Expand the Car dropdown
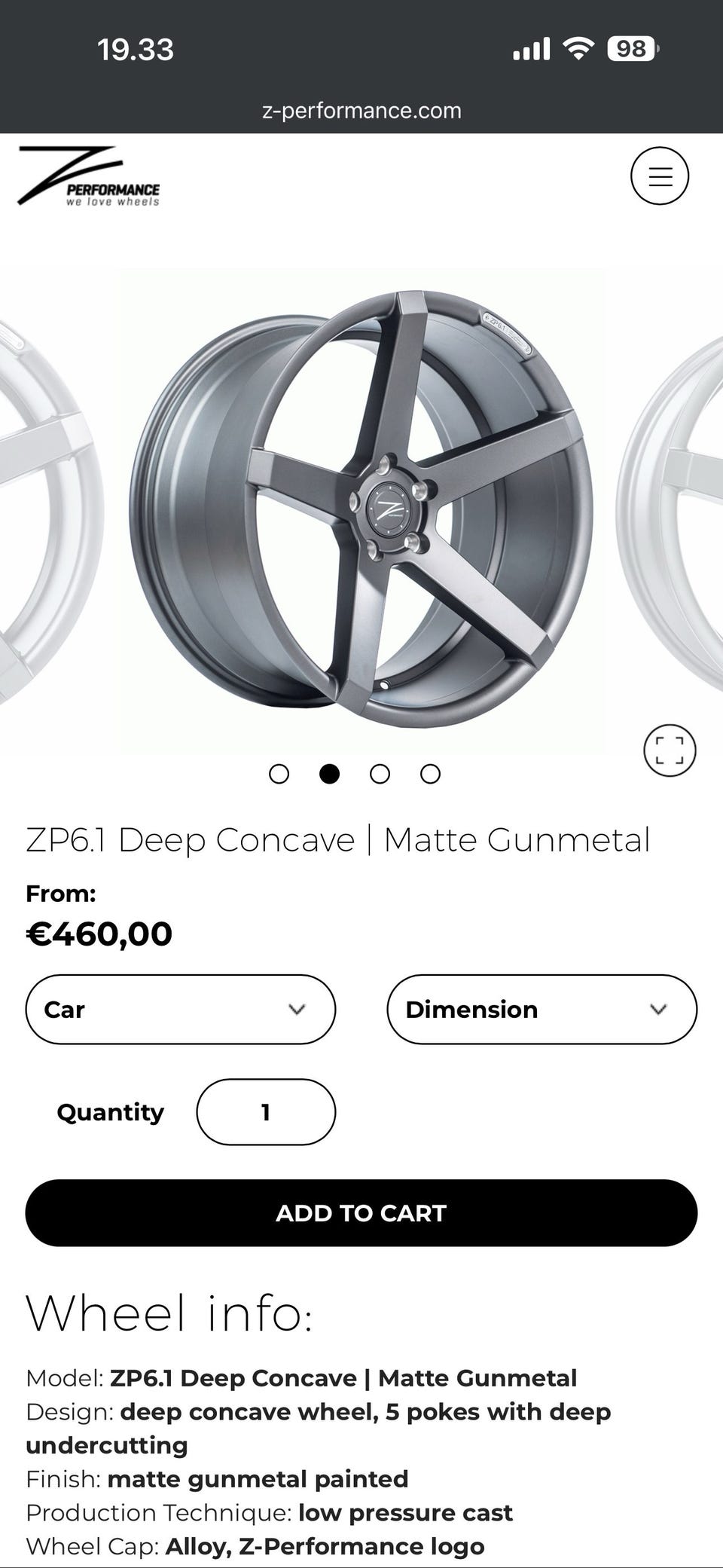The width and height of the screenshot is (723, 1568). pyautogui.click(x=181, y=1009)
